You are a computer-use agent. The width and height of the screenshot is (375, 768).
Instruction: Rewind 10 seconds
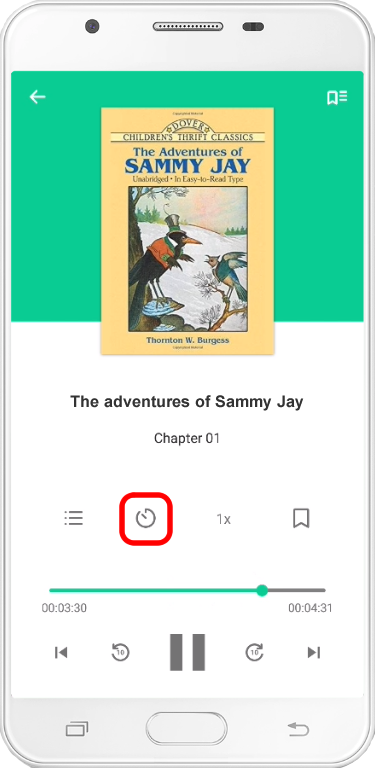tap(120, 652)
